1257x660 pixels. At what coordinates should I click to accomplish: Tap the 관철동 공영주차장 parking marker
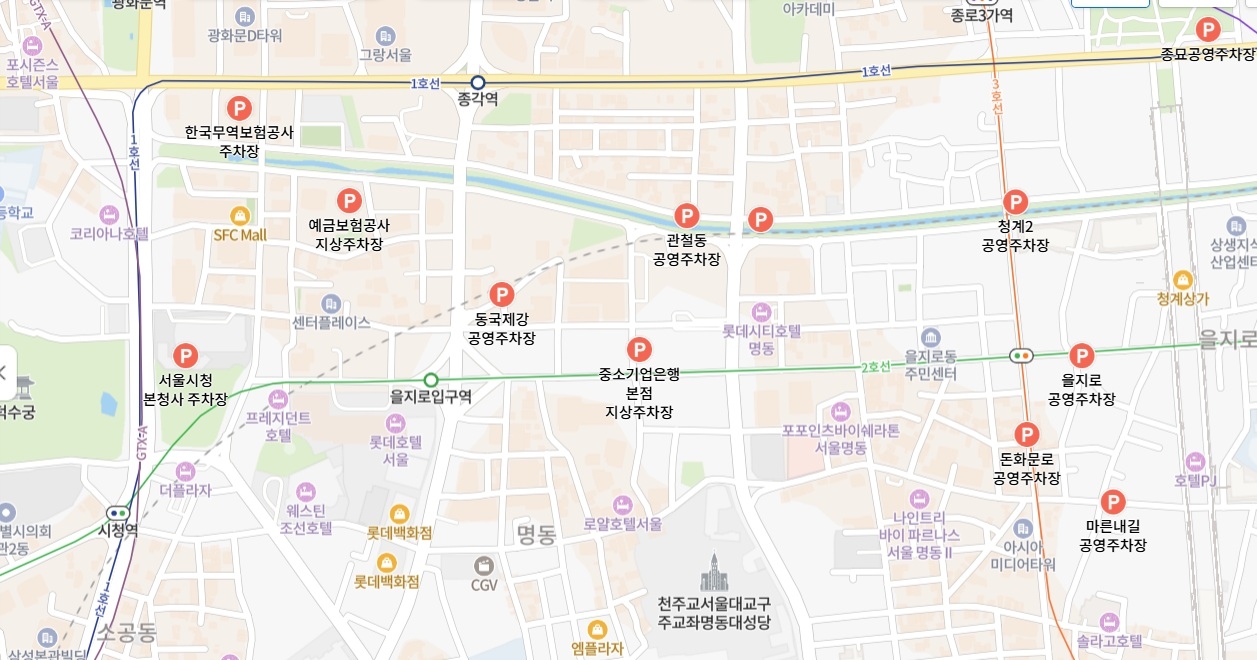coord(686,216)
